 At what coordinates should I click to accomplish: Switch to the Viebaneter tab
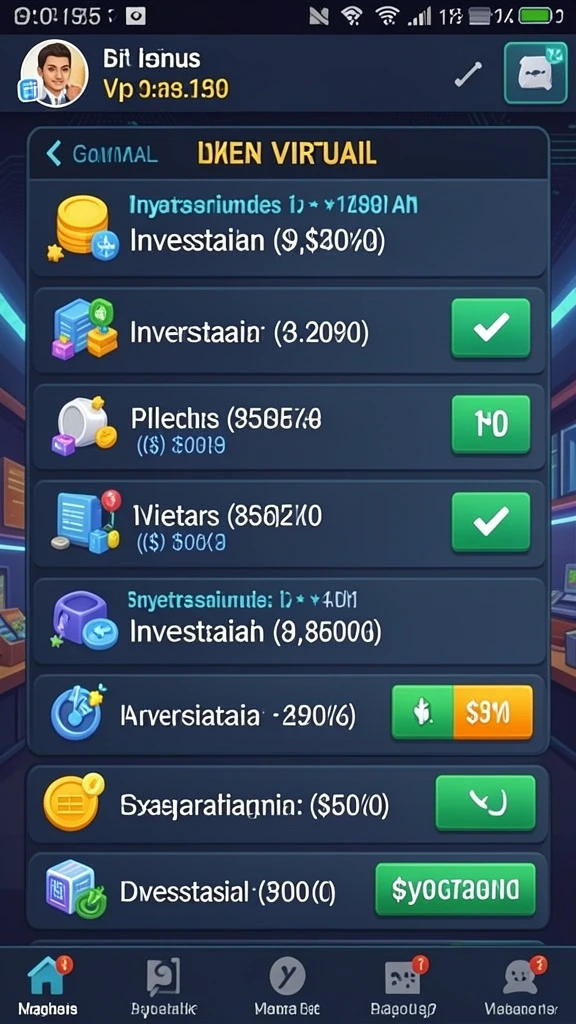pos(521,984)
